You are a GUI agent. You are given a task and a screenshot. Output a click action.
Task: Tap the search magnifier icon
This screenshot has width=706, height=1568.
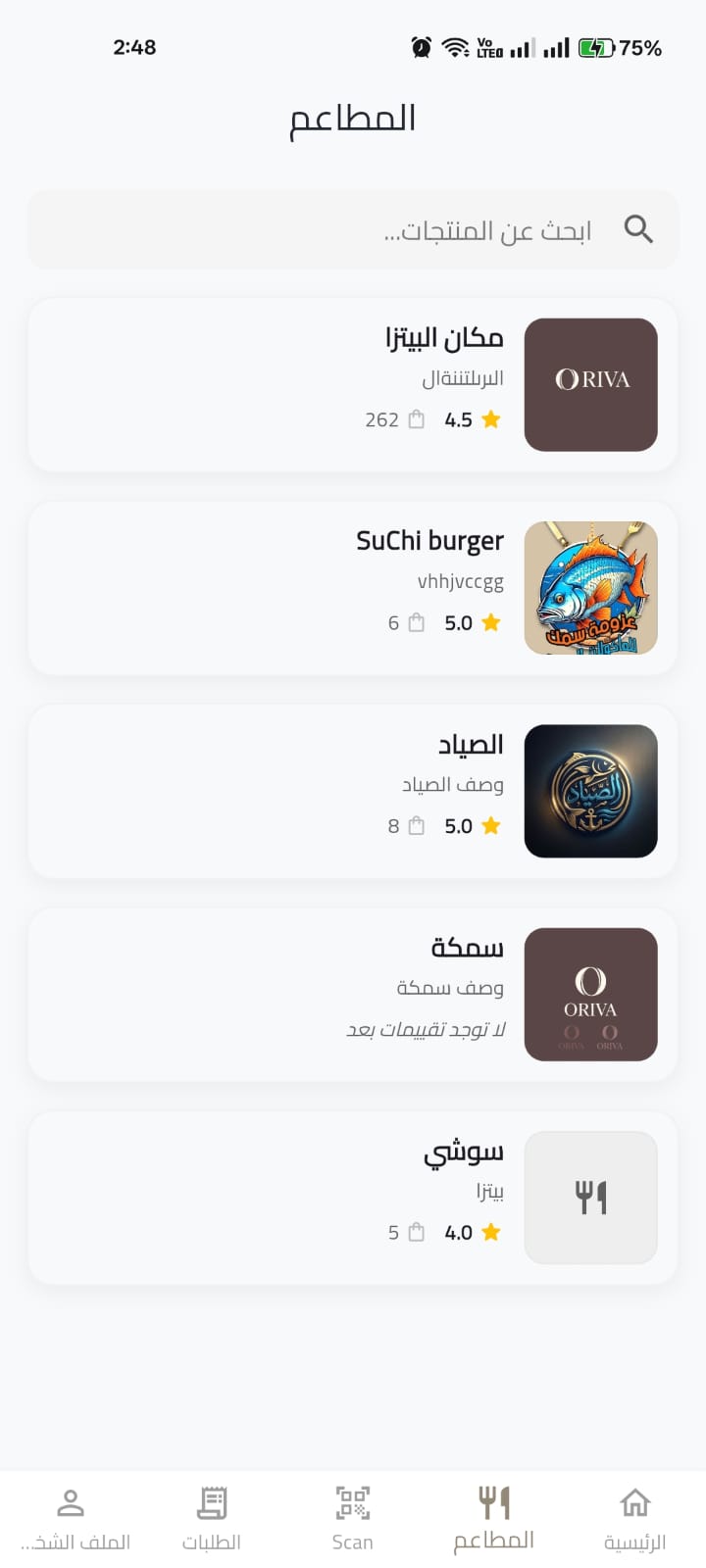click(x=638, y=229)
